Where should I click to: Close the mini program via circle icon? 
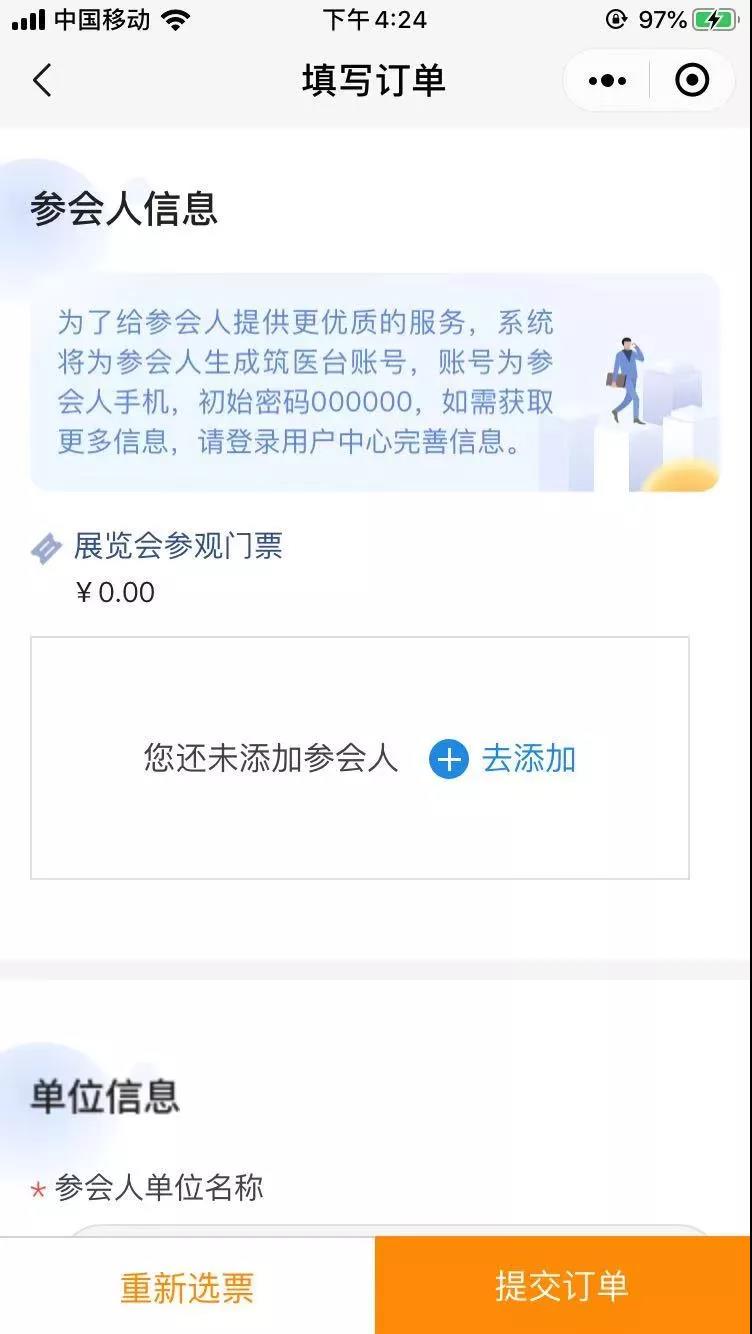pyautogui.click(x=692, y=80)
